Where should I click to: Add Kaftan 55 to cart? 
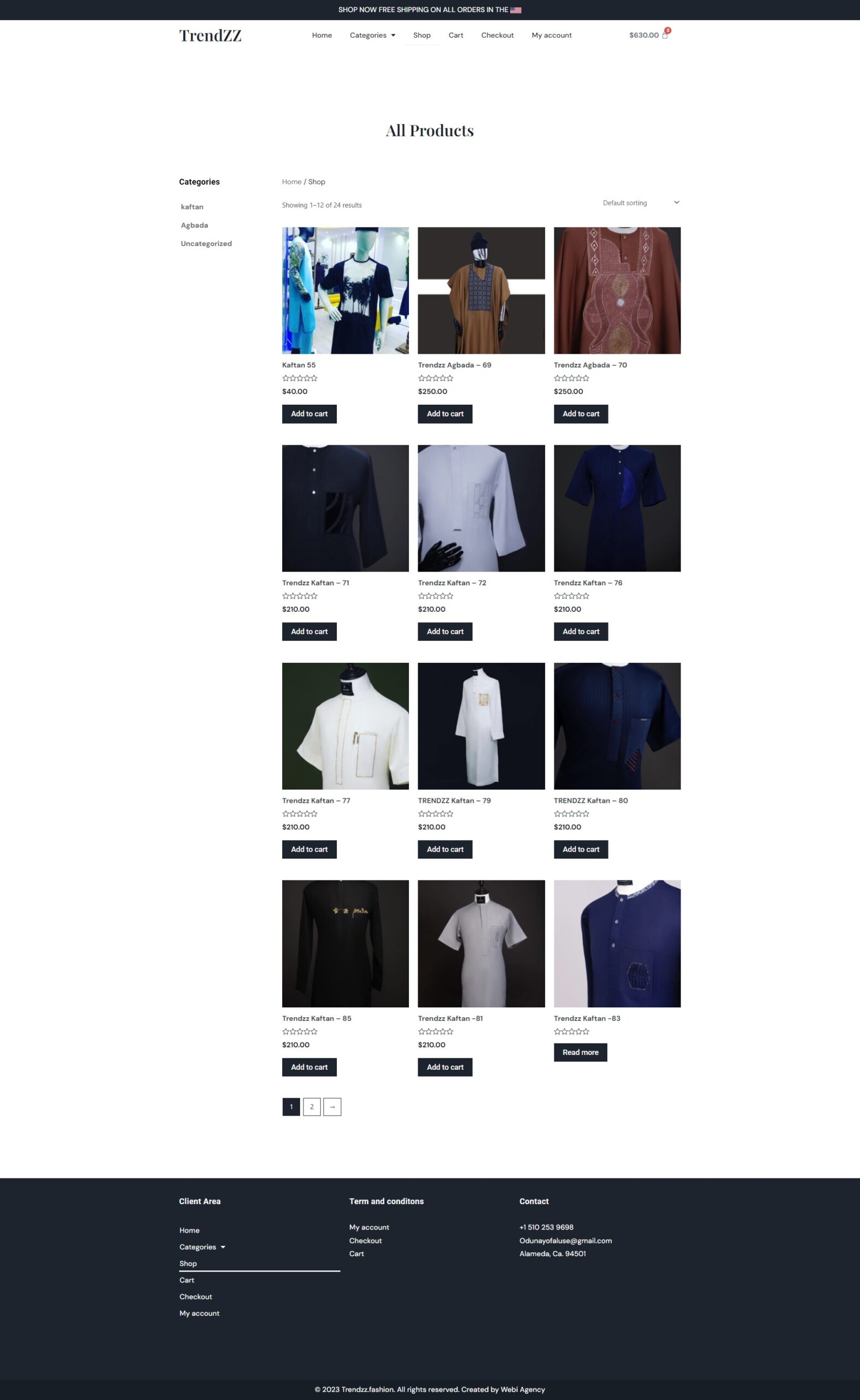coord(309,414)
